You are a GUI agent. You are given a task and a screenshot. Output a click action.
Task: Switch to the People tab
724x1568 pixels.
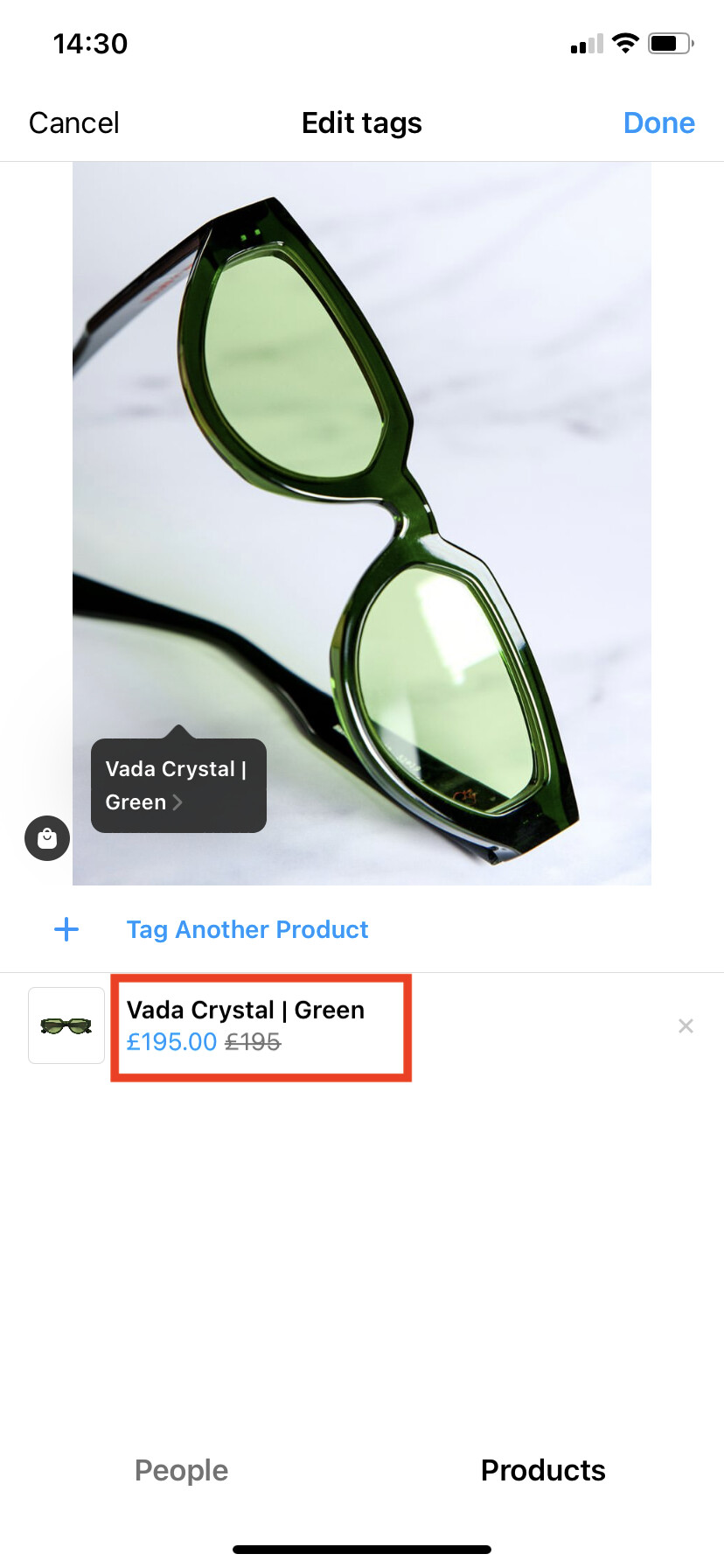[x=181, y=1470]
